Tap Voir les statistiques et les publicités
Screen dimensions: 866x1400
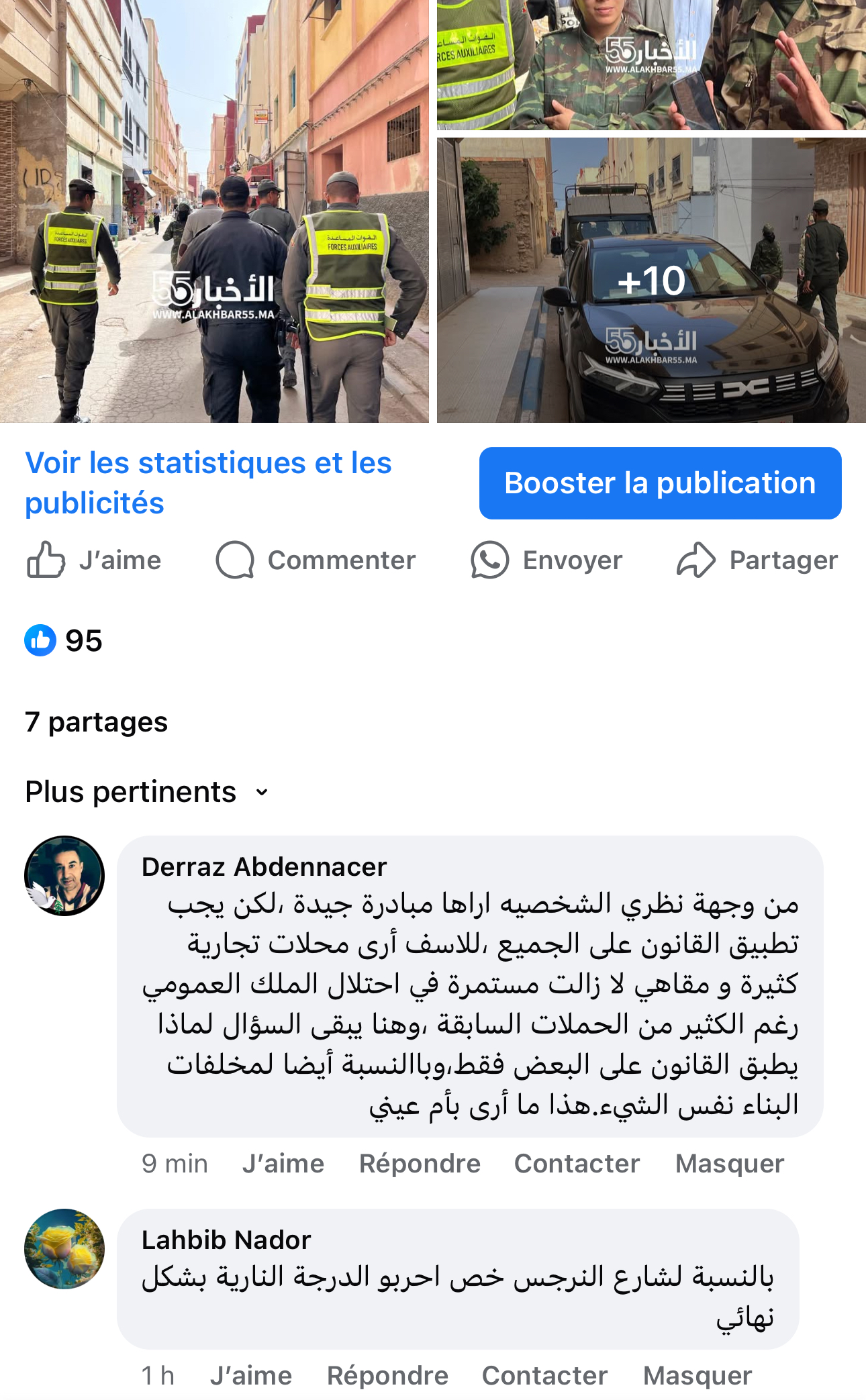(x=208, y=483)
